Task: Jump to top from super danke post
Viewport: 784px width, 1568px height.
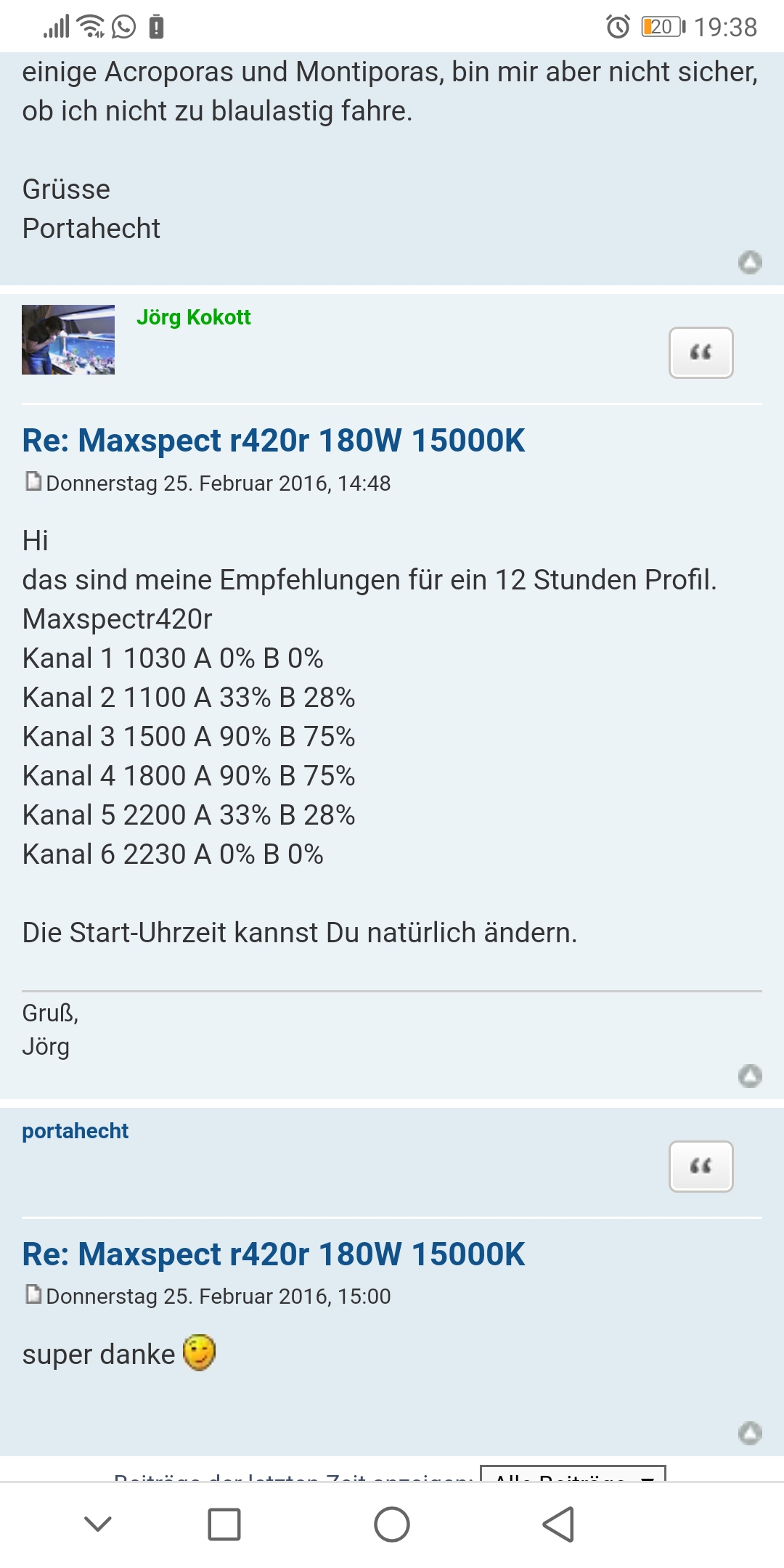Action: [750, 1433]
